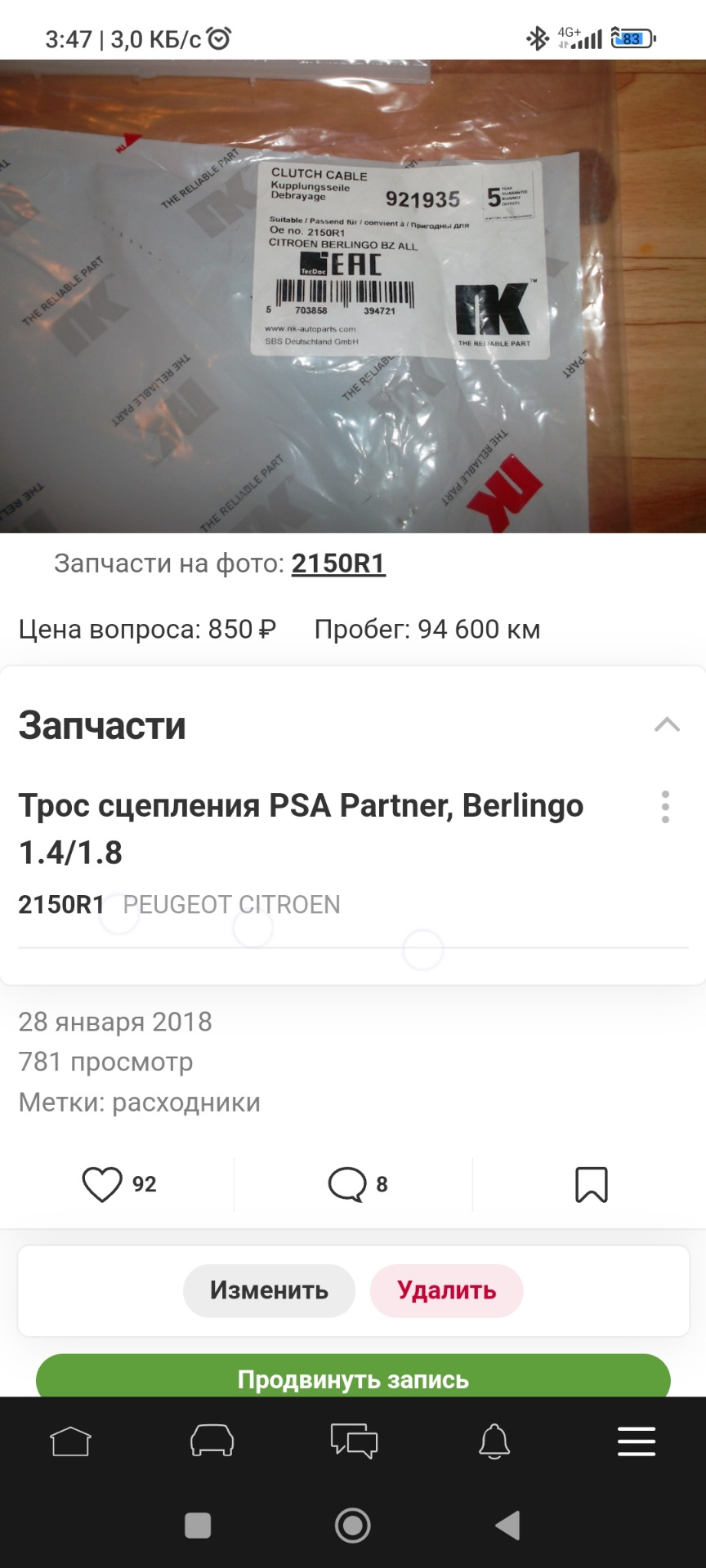This screenshot has width=706, height=1568.
Task: Expand the 2150R1 part details
Action: coord(61,904)
